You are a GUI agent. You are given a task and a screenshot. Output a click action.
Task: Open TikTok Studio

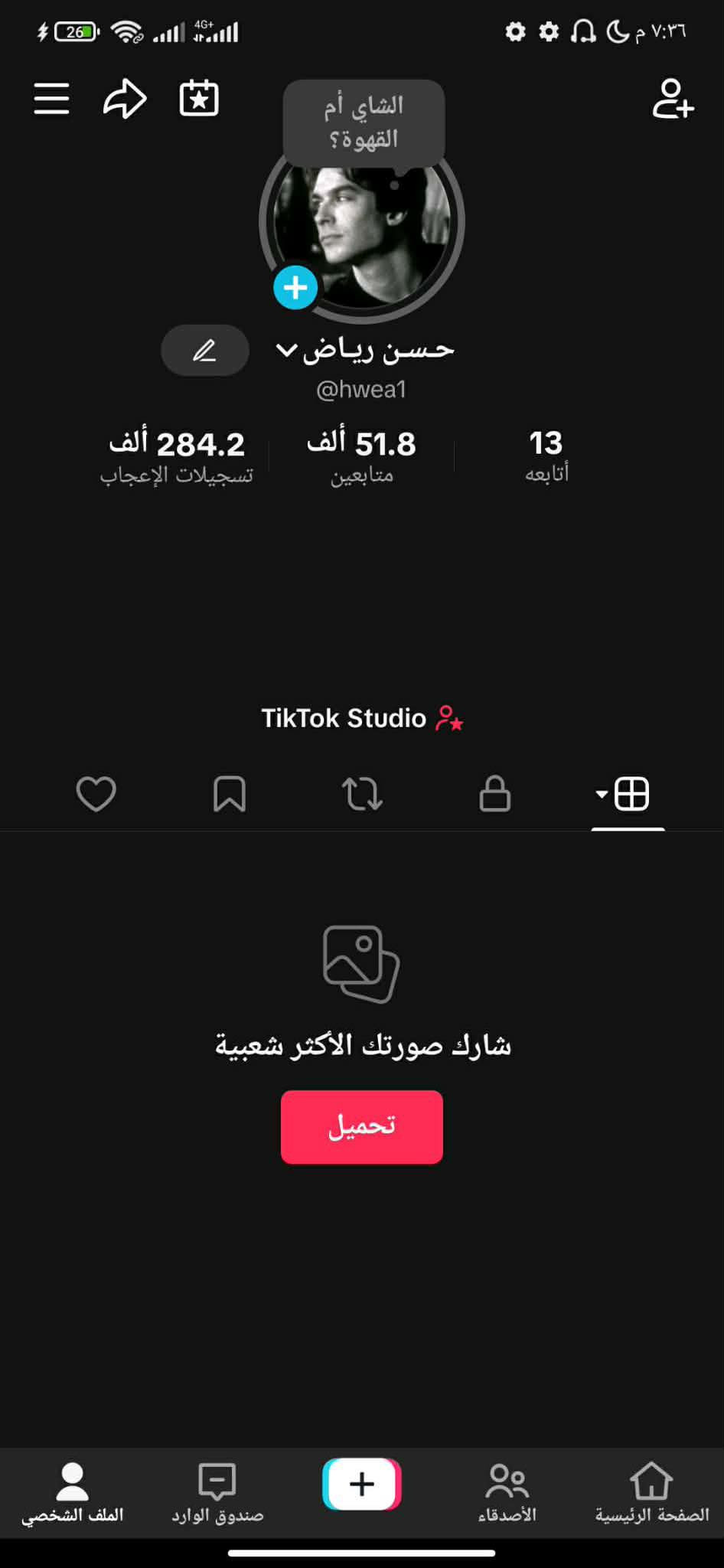pos(362,718)
